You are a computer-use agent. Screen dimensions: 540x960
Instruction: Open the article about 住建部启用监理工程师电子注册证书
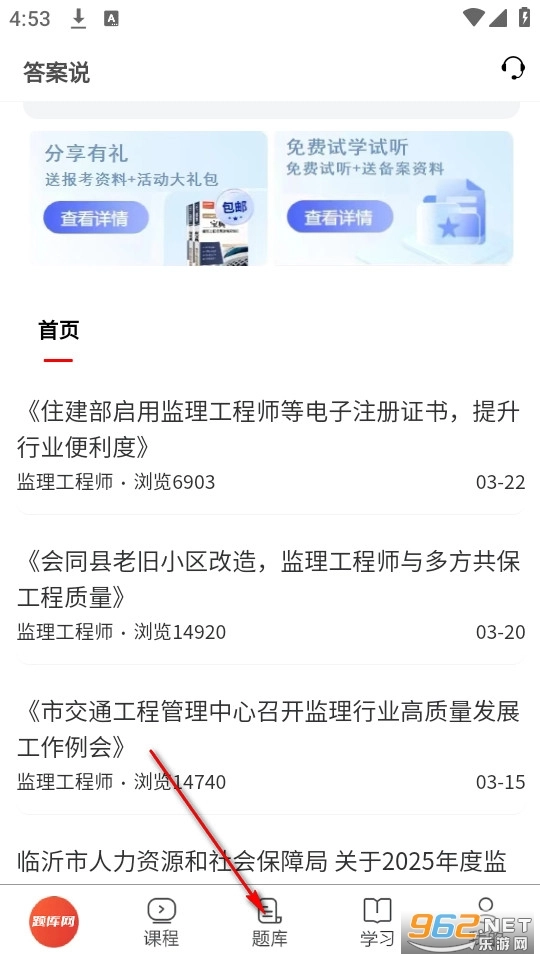[x=270, y=447]
